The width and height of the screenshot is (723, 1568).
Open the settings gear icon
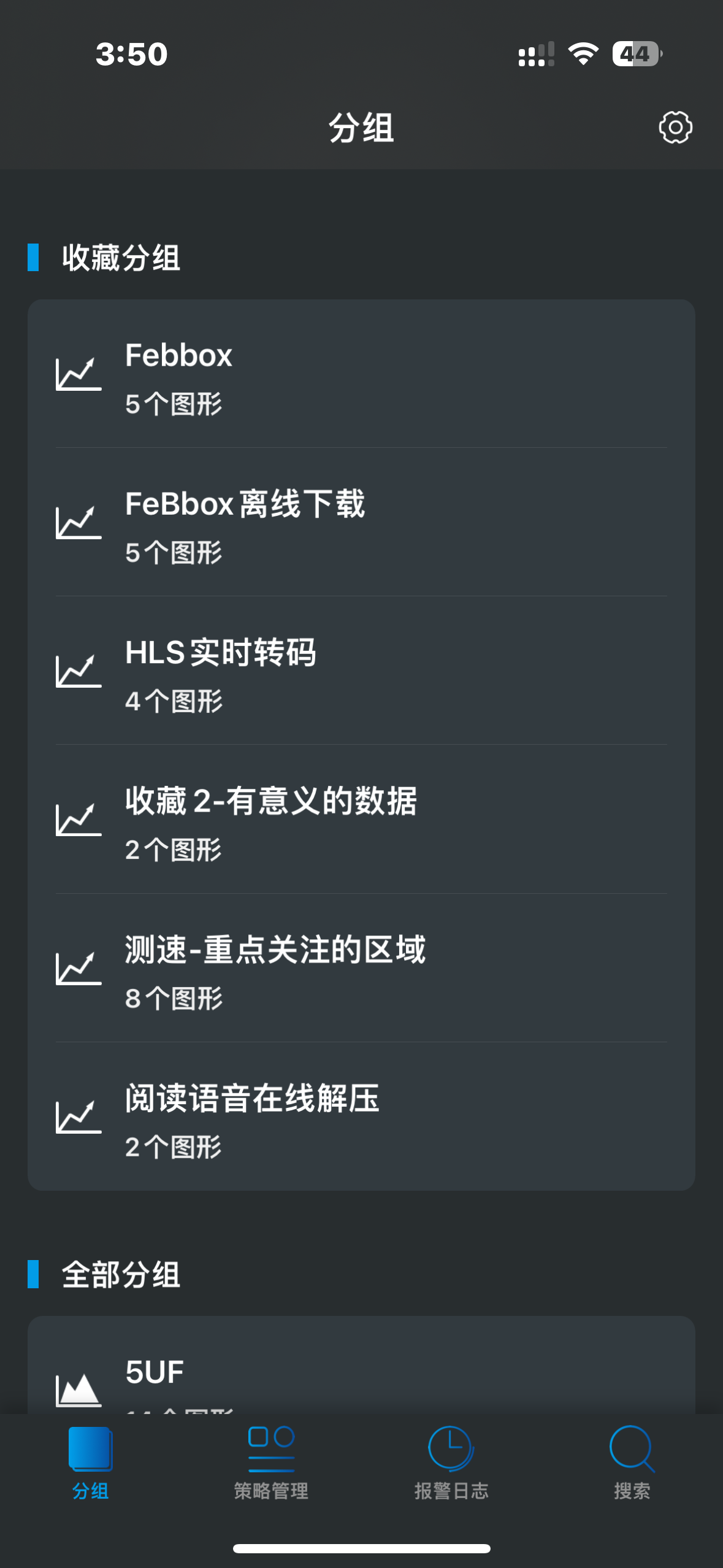[x=675, y=128]
